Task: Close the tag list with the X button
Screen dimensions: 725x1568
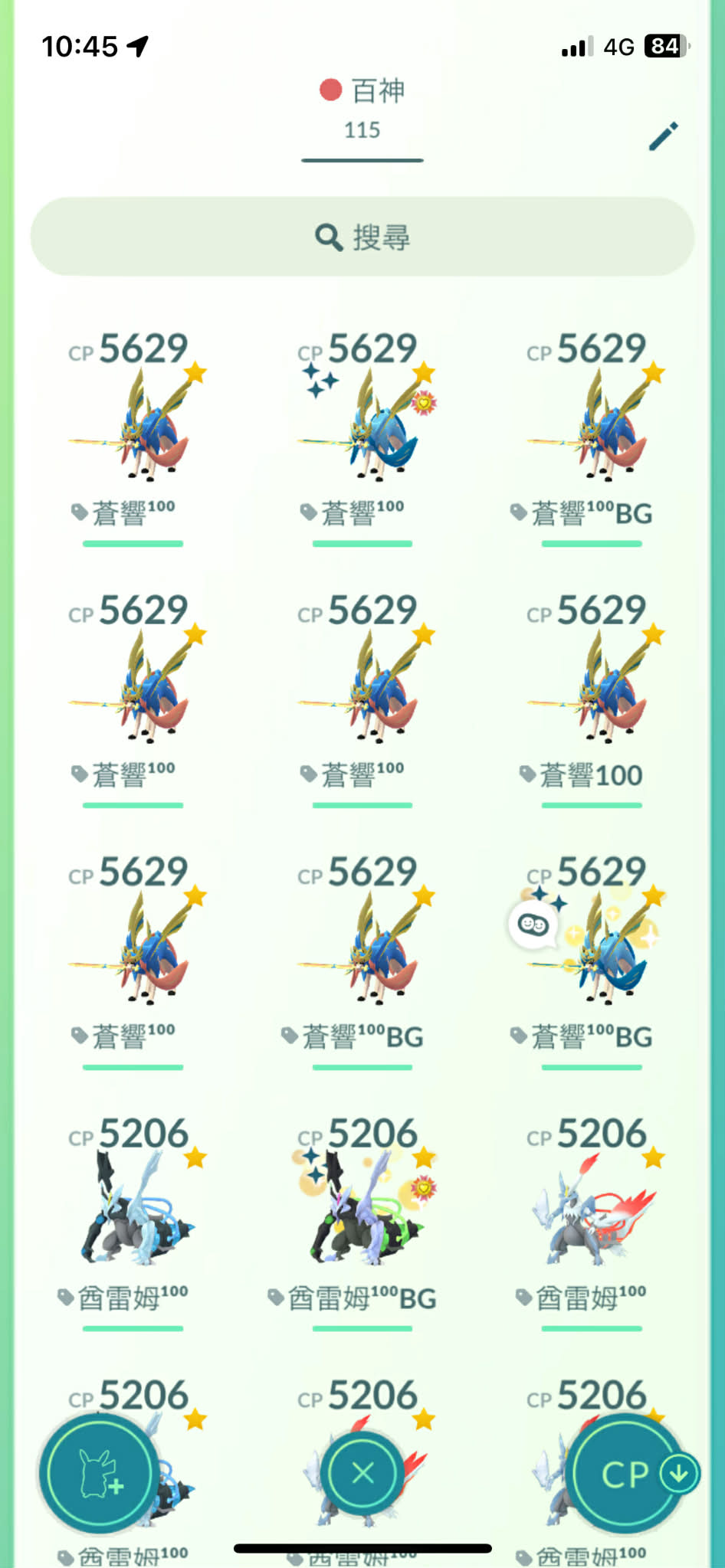Action: tap(362, 1472)
